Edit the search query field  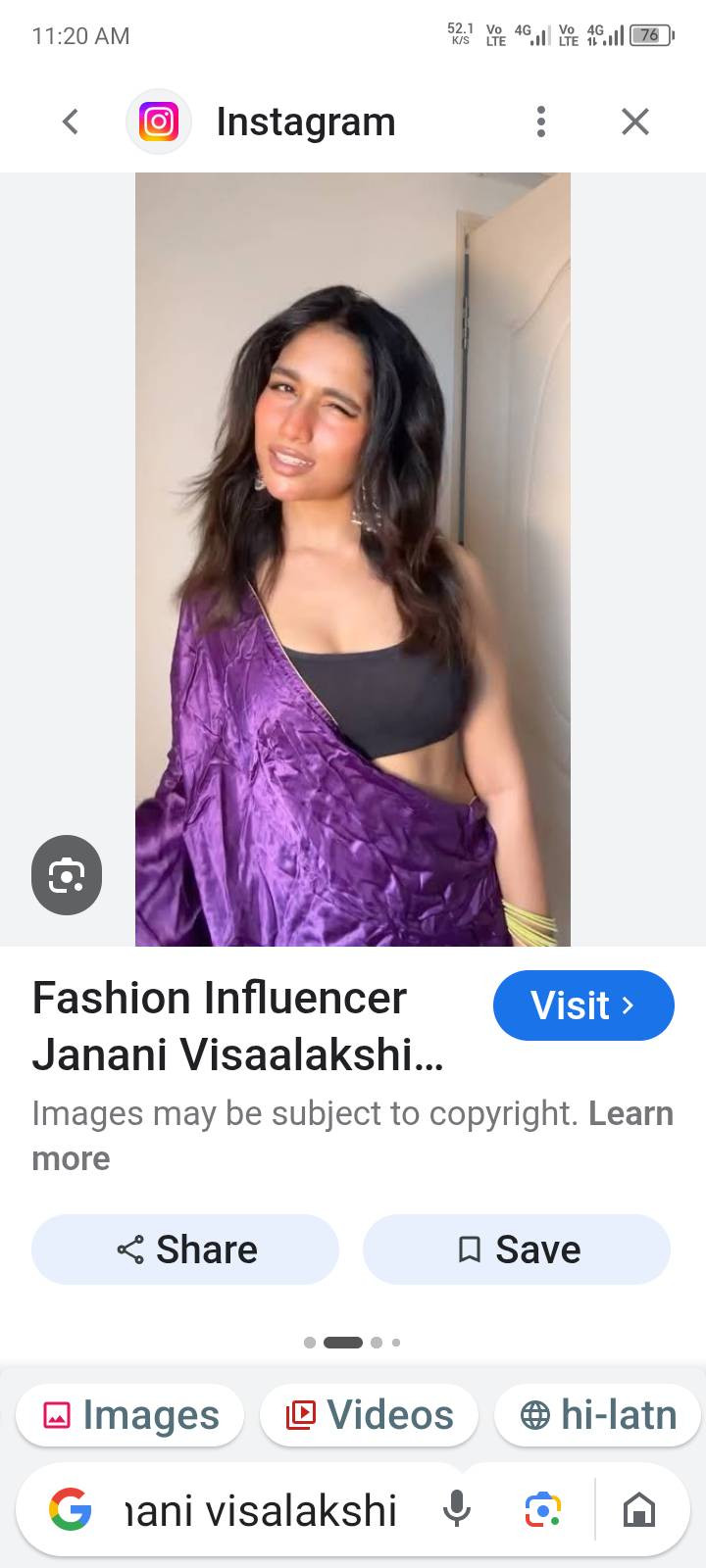click(261, 1510)
